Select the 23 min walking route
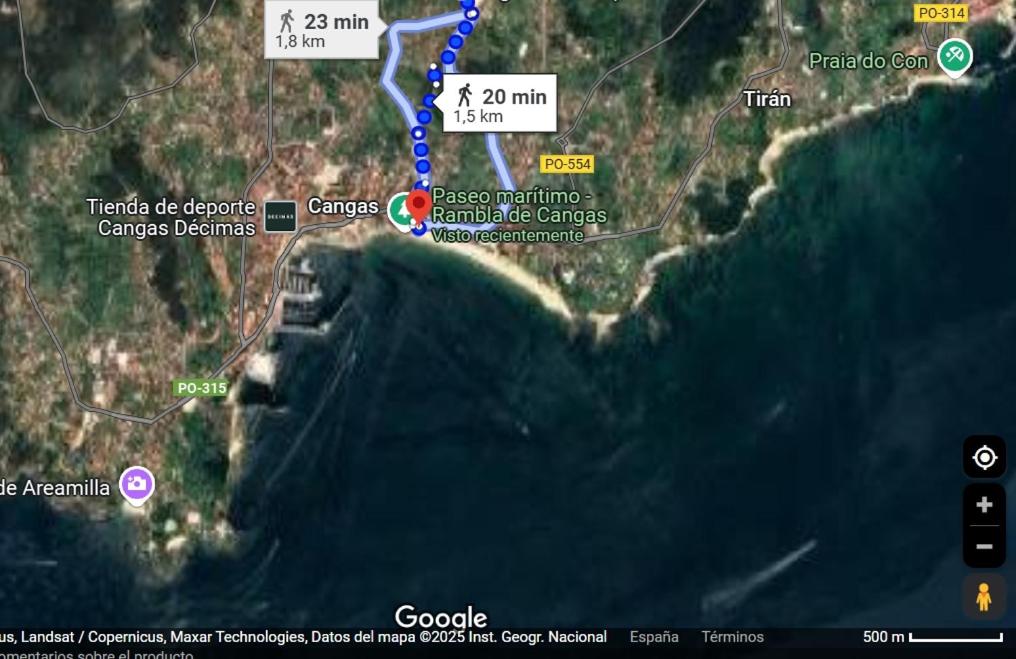The height and width of the screenshot is (659, 1016). [322, 30]
